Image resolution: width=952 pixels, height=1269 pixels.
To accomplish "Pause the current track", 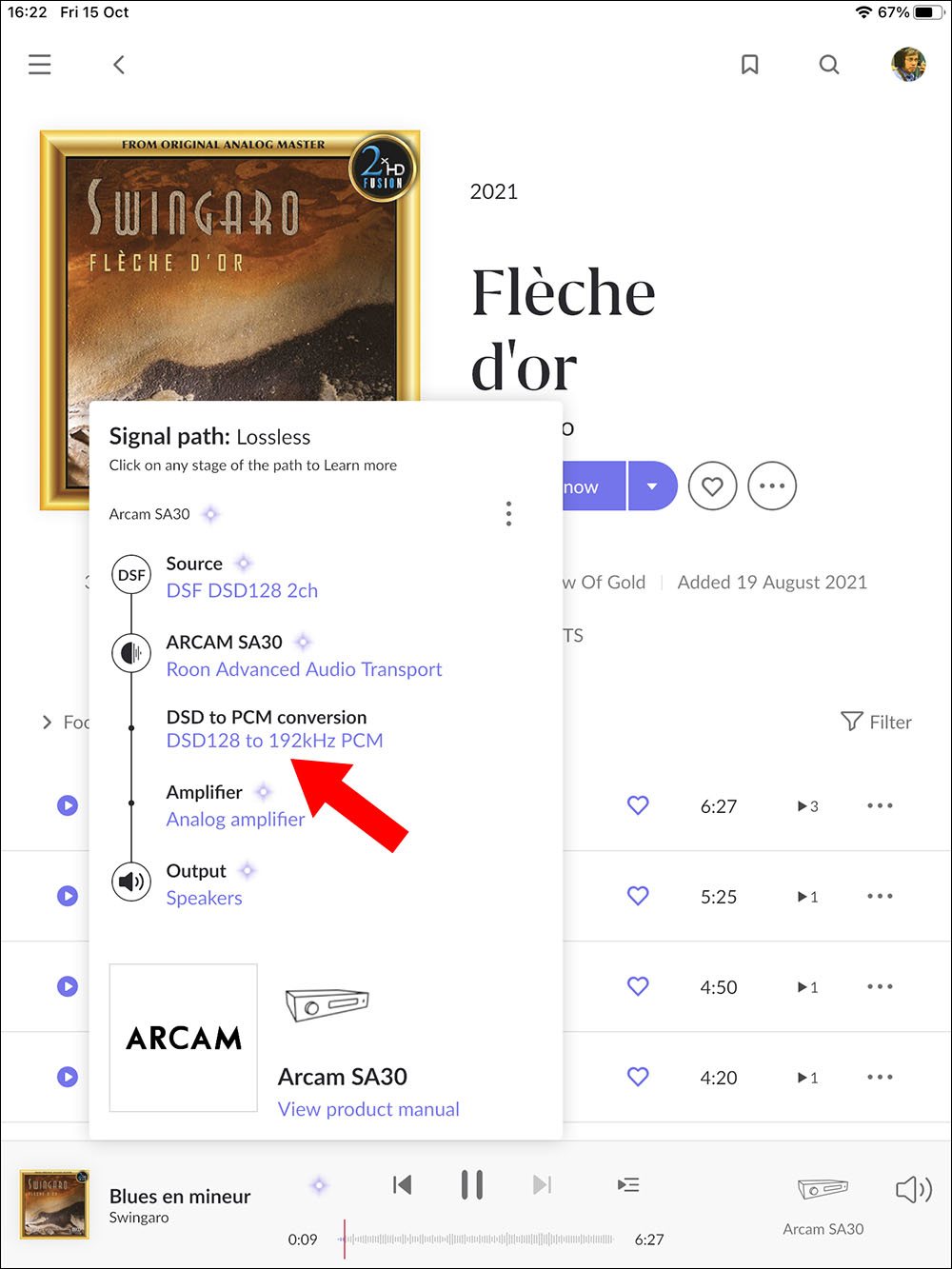I will pyautogui.click(x=472, y=1184).
